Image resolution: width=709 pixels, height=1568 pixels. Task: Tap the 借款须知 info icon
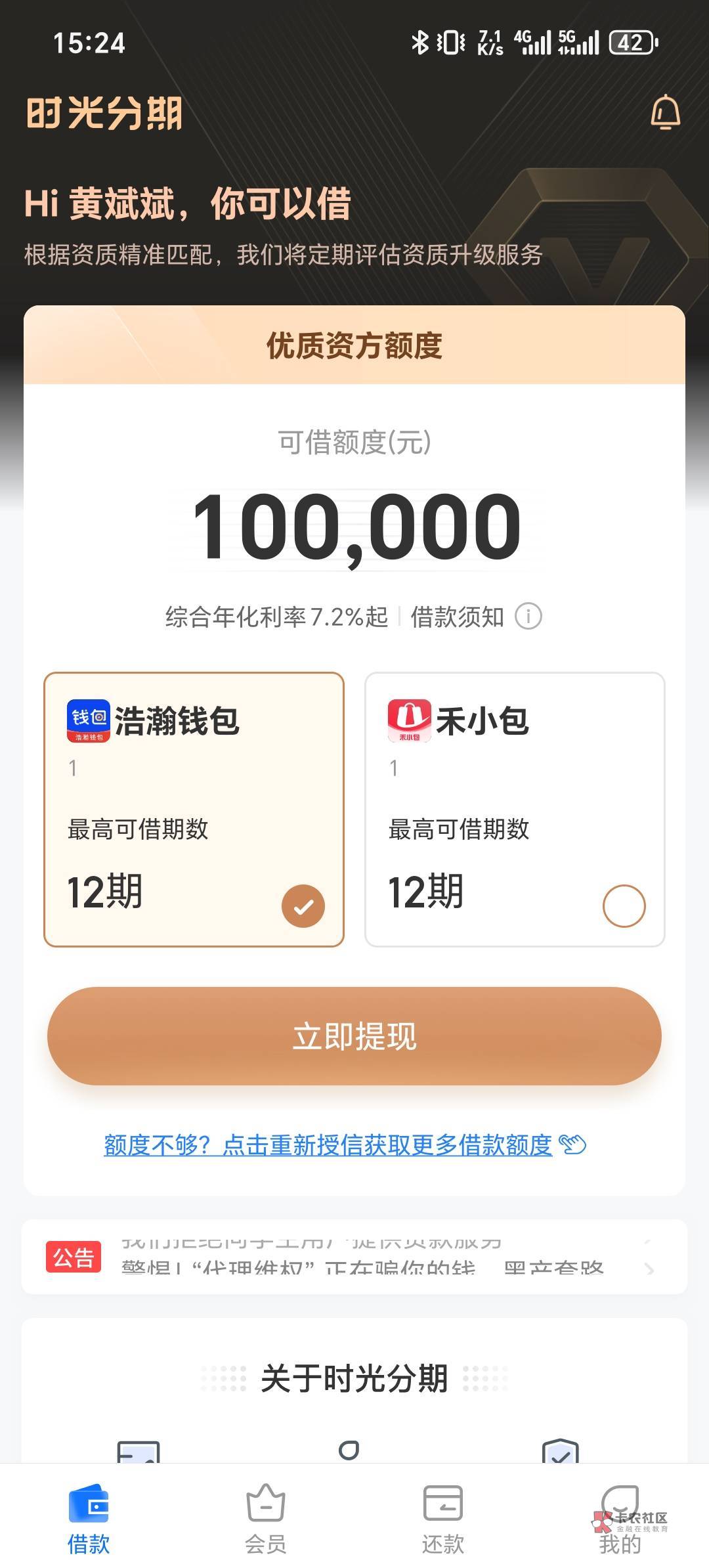tap(528, 617)
